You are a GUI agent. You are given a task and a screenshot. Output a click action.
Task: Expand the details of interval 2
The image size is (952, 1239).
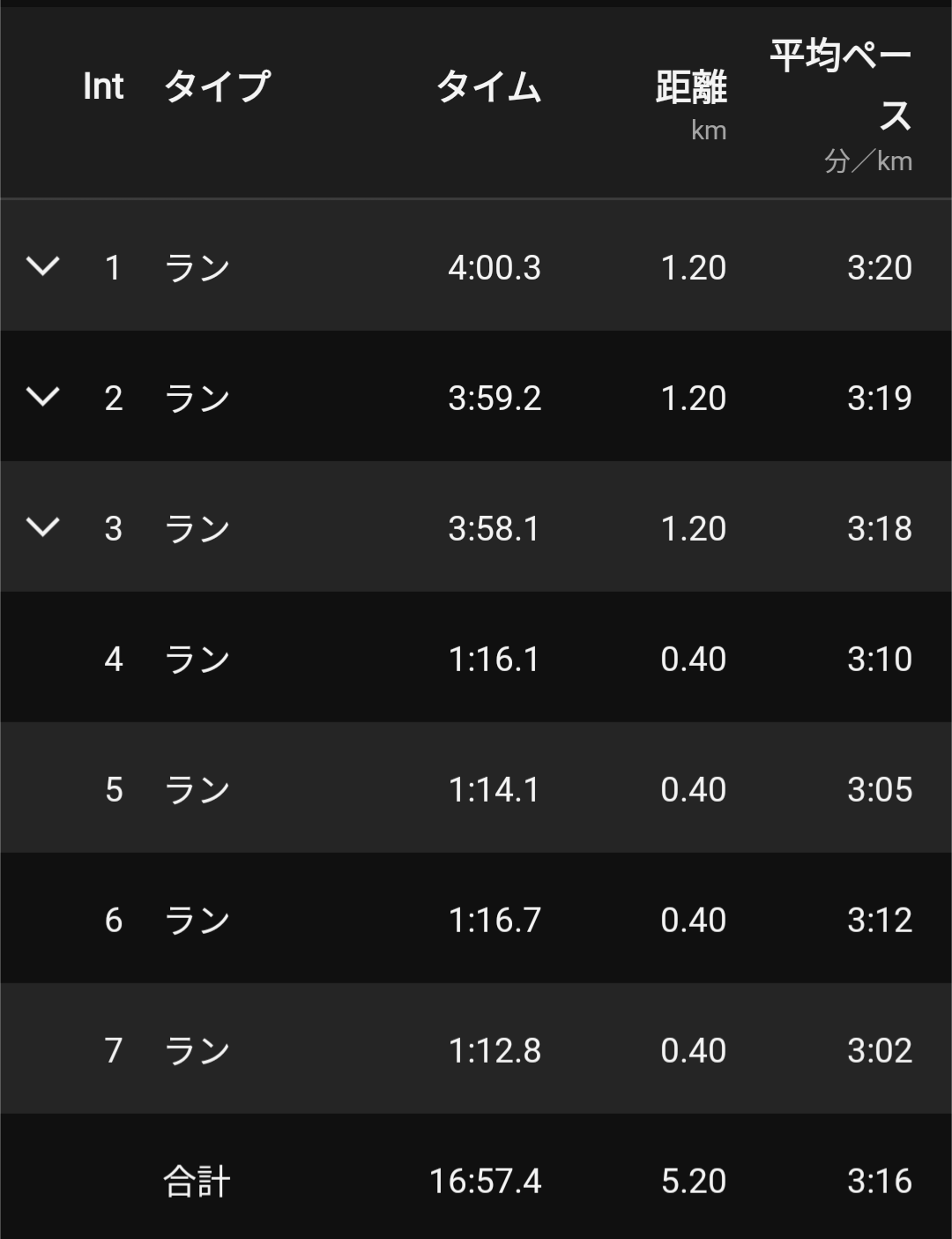pos(42,396)
